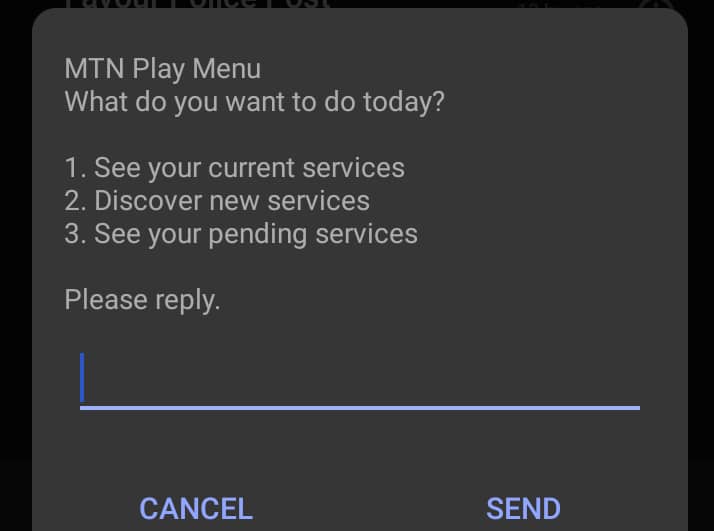Tap the reply text field
714x531 pixels.
(359, 379)
